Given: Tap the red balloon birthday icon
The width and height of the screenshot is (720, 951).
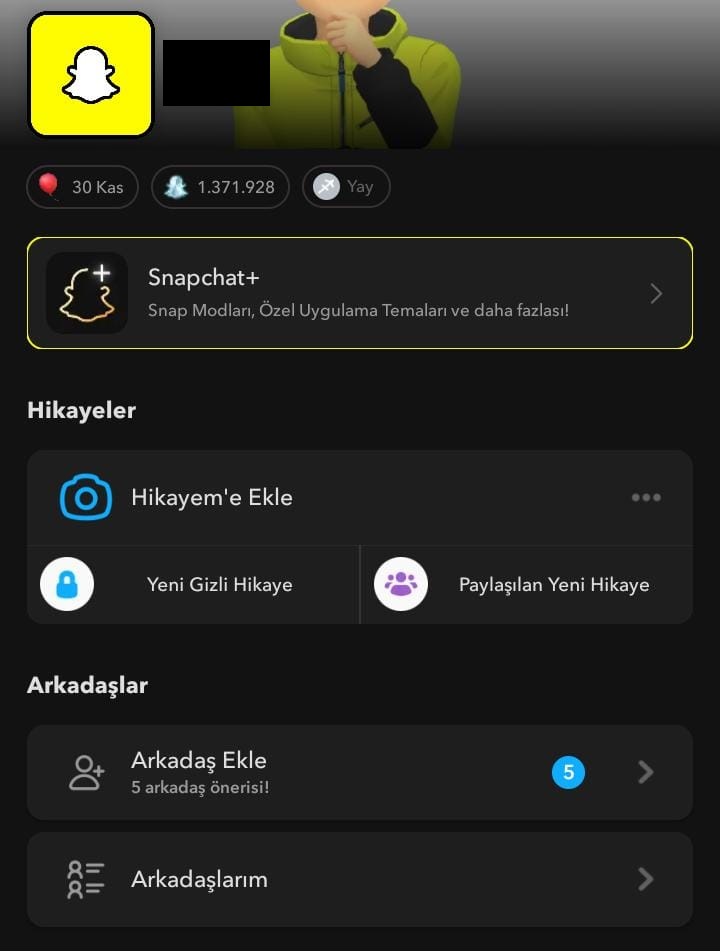Looking at the screenshot, I should click(51, 187).
